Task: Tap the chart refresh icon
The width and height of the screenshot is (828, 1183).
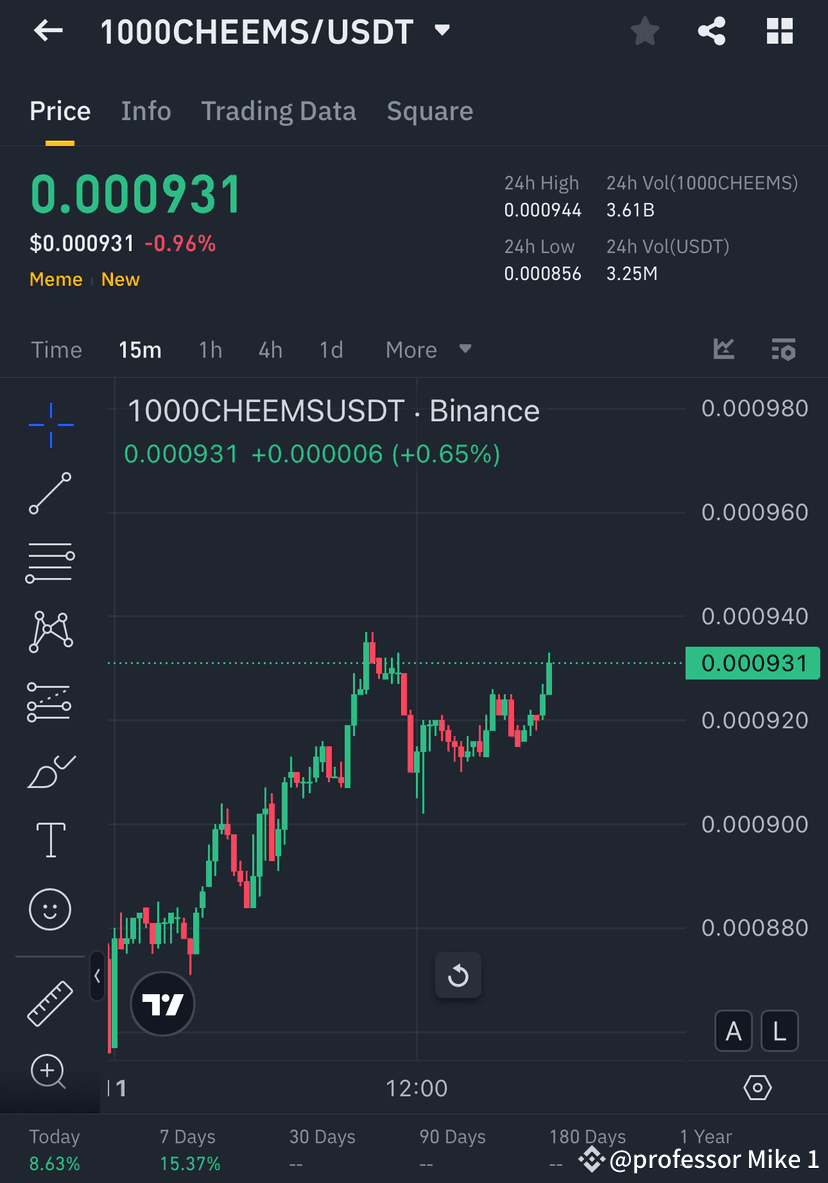Action: [458, 975]
